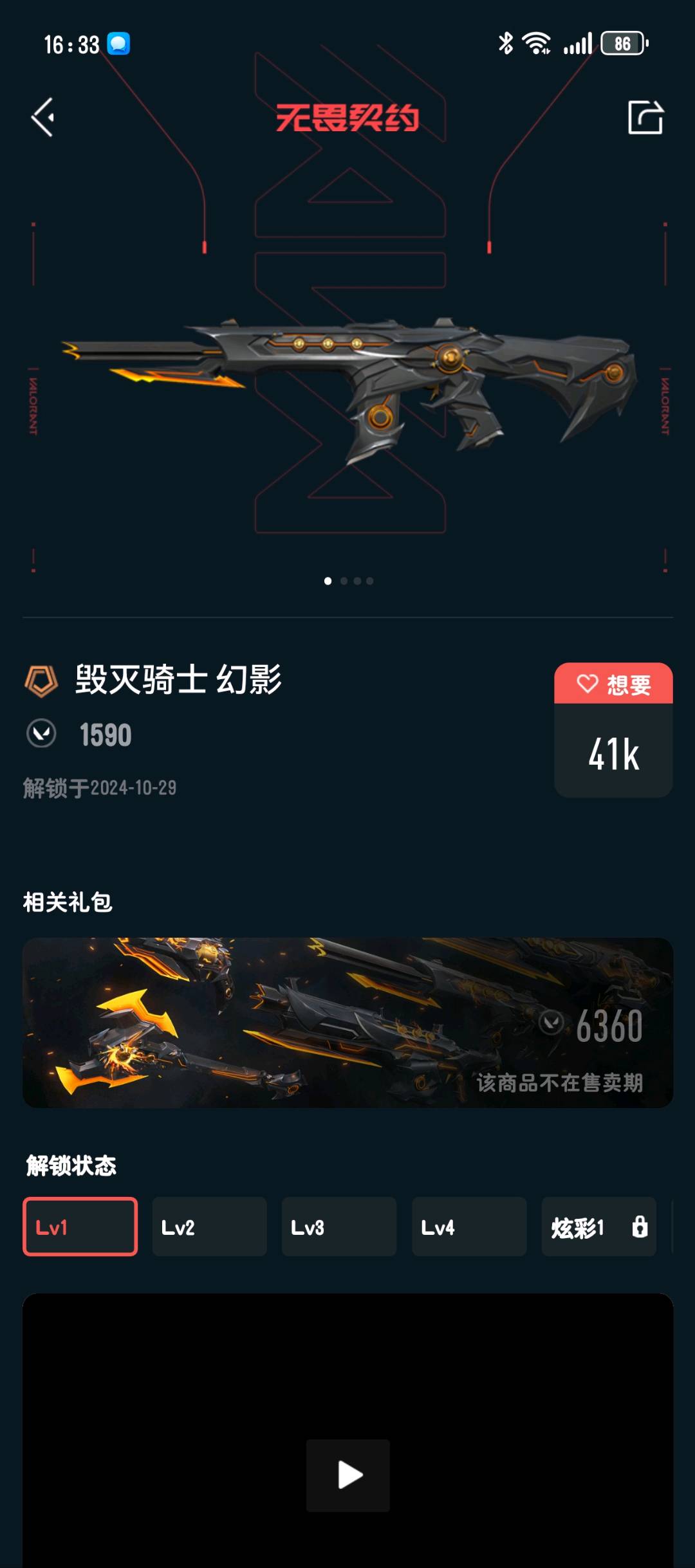Open the related bundle priced 6360
The height and width of the screenshot is (1568, 695).
pyautogui.click(x=347, y=1022)
